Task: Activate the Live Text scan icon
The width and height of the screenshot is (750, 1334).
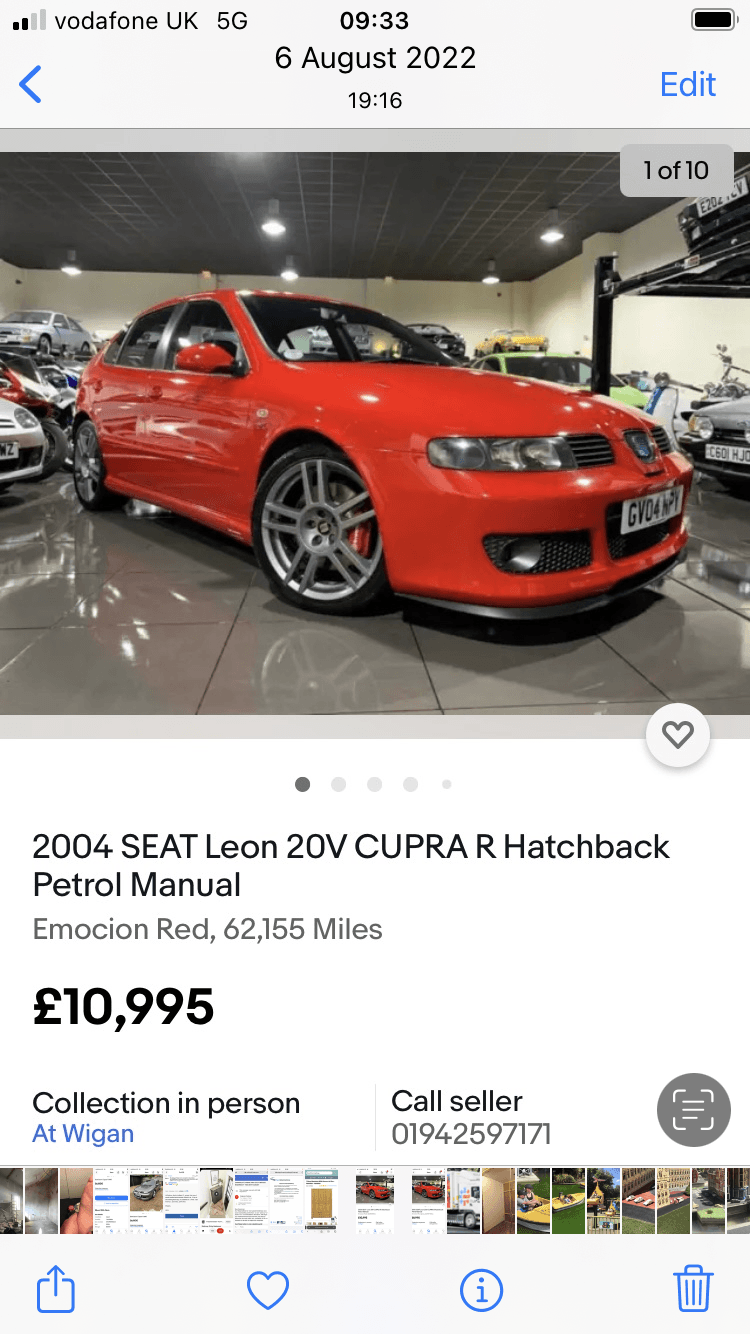Action: pos(693,1109)
